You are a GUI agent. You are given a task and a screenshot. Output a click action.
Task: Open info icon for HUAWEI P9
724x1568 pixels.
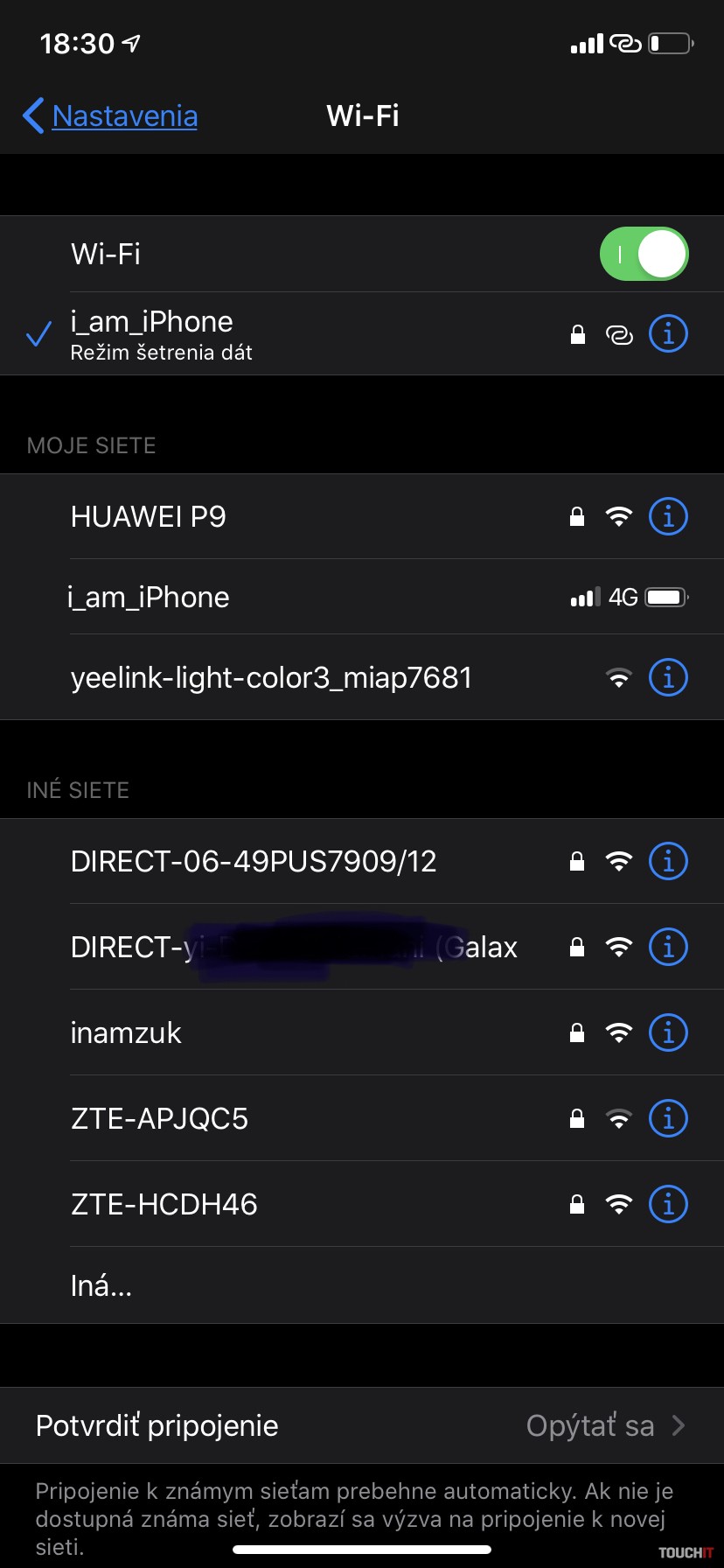[668, 517]
